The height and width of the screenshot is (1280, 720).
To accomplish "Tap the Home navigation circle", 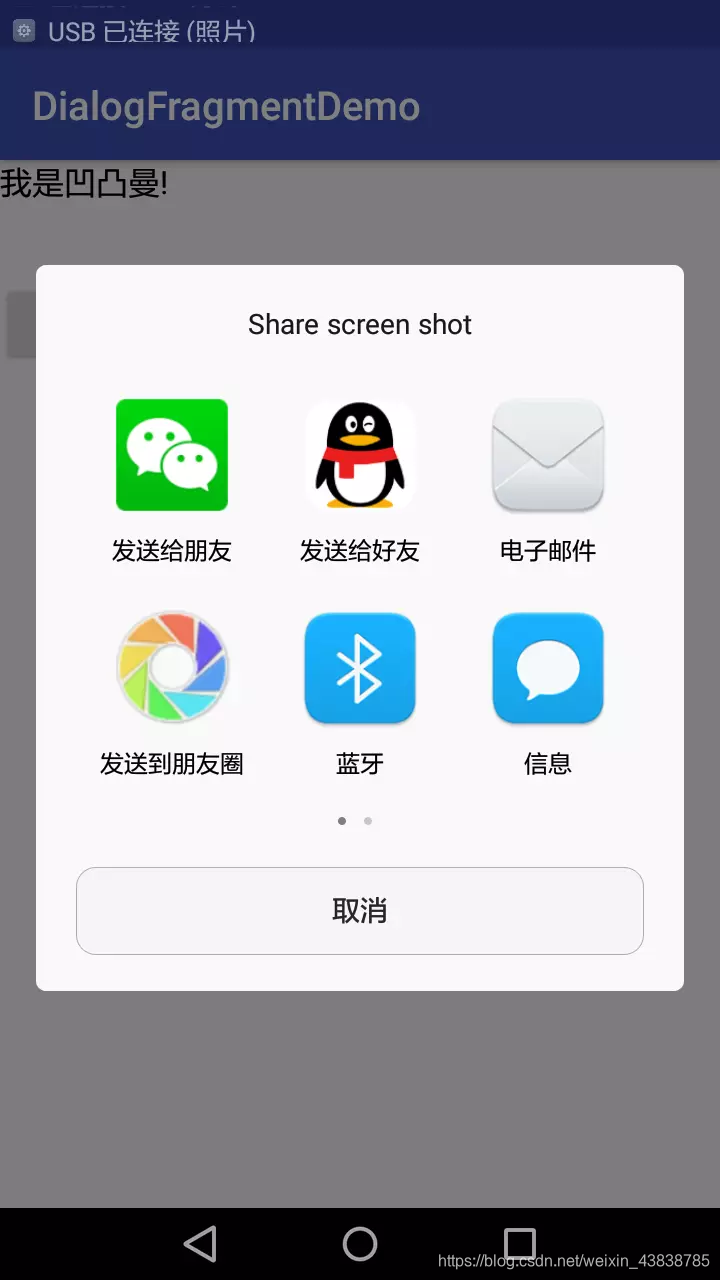I will pos(360,1244).
